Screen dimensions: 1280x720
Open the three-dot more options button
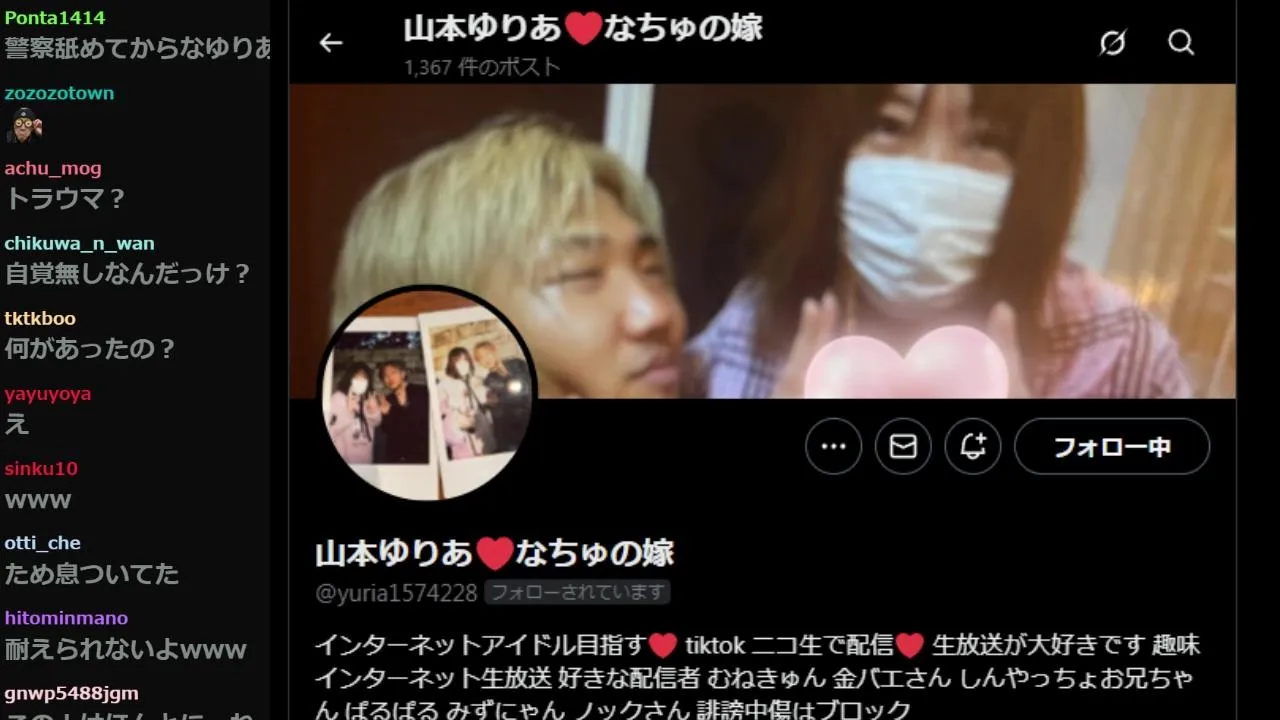[833, 446]
